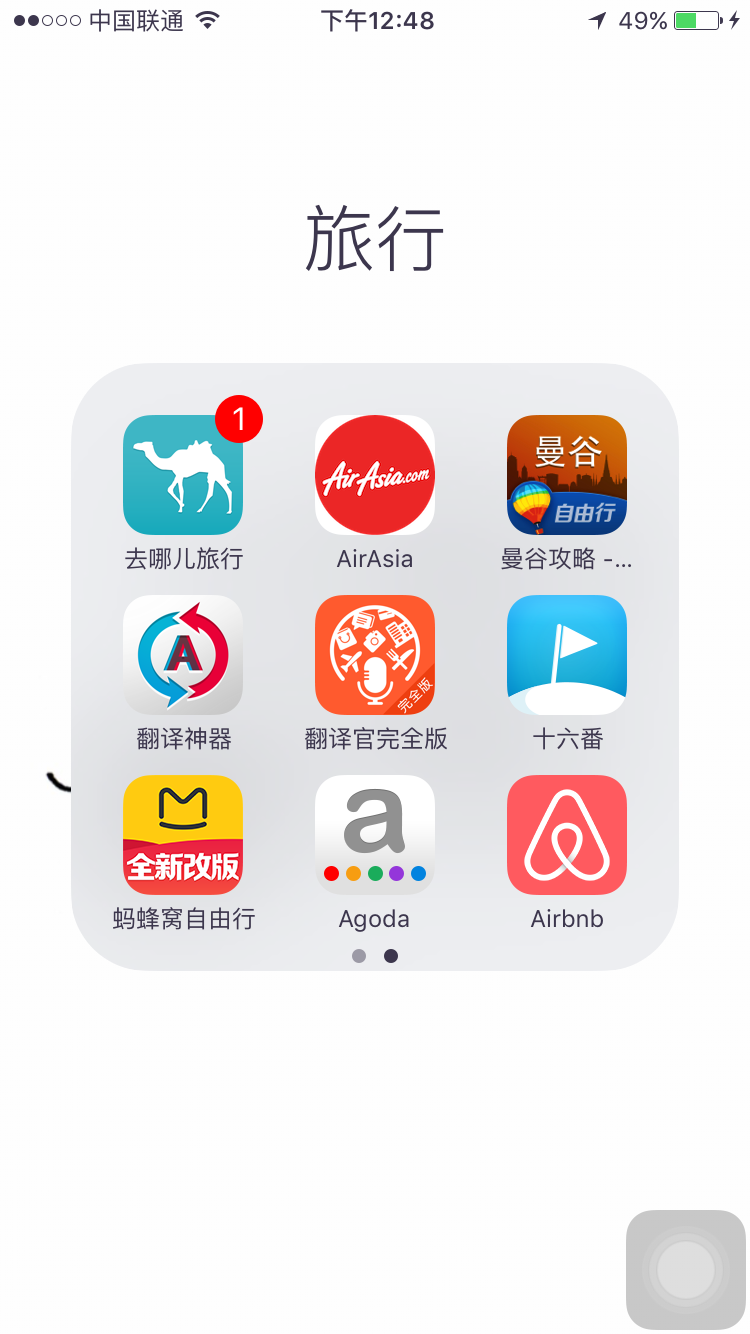
Task: Launch the 十六番 app
Action: 567,655
